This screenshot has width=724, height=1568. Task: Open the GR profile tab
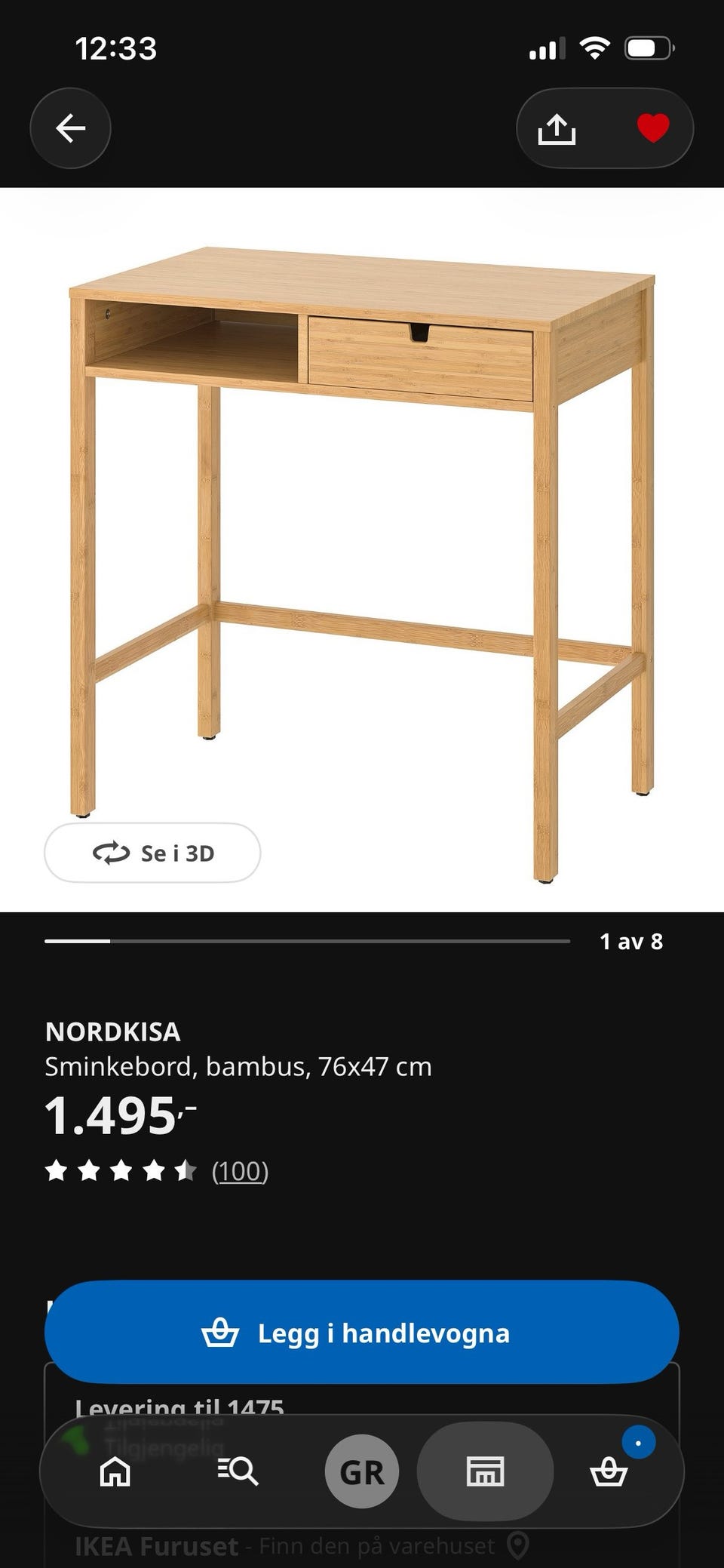click(x=362, y=1471)
